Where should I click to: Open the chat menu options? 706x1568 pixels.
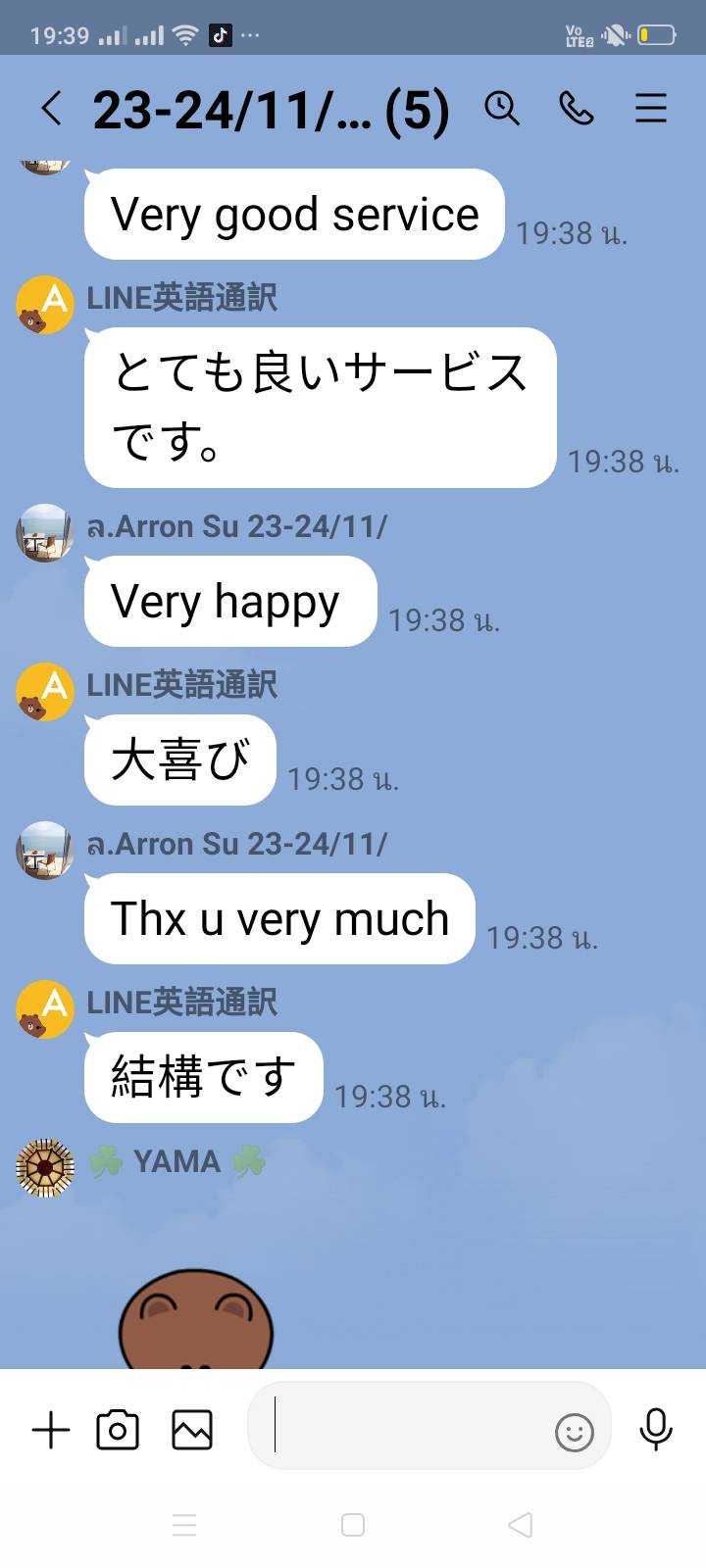pyautogui.click(x=651, y=108)
